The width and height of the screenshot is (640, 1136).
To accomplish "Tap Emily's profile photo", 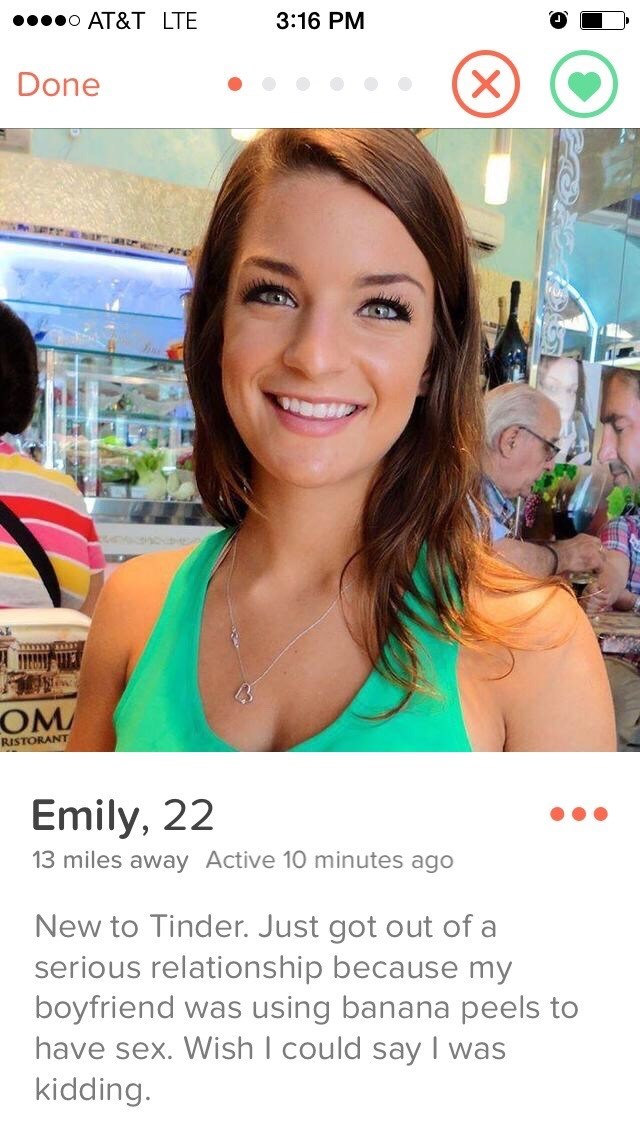I will tap(320, 440).
